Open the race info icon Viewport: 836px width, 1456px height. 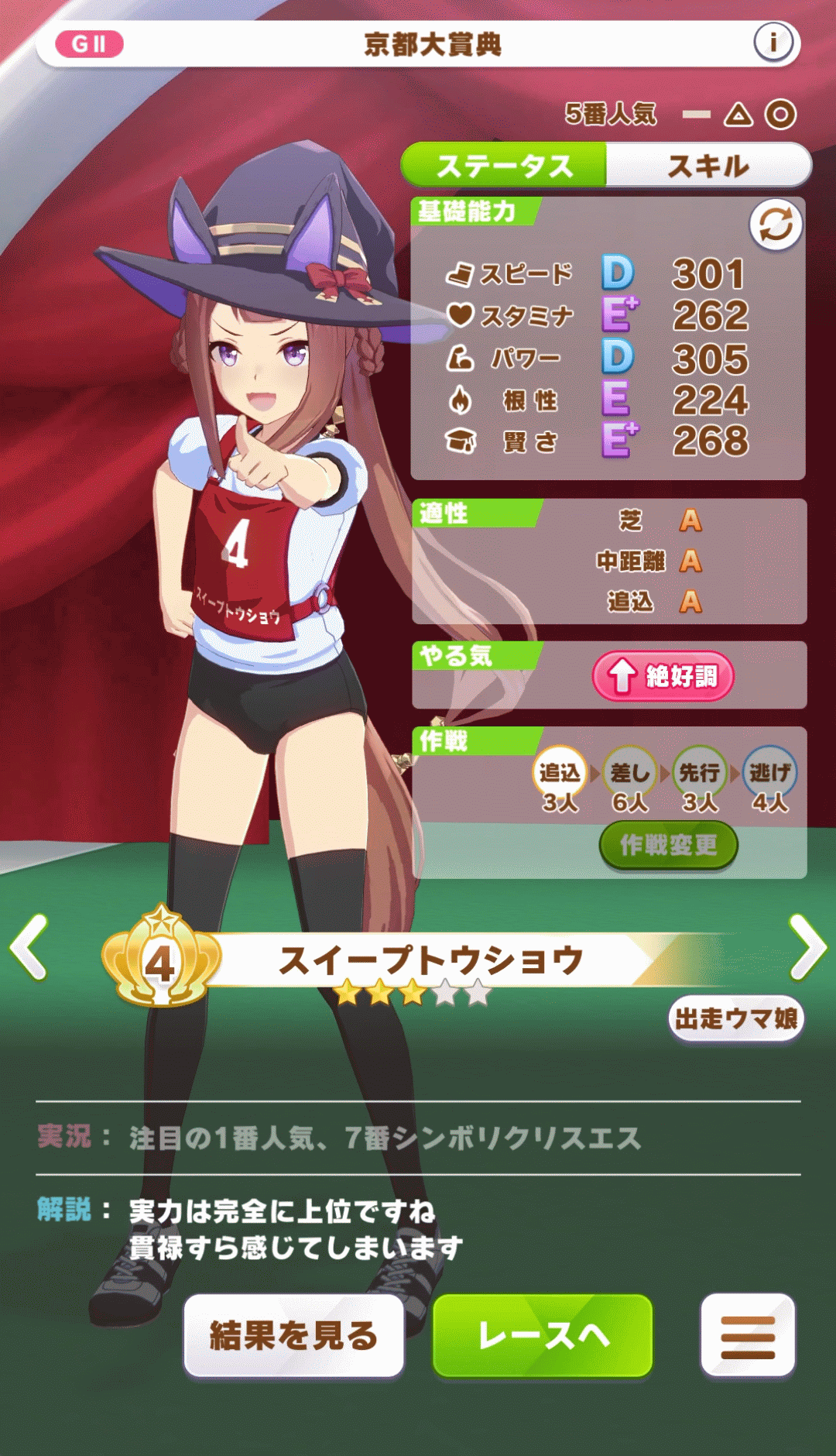pos(773,42)
